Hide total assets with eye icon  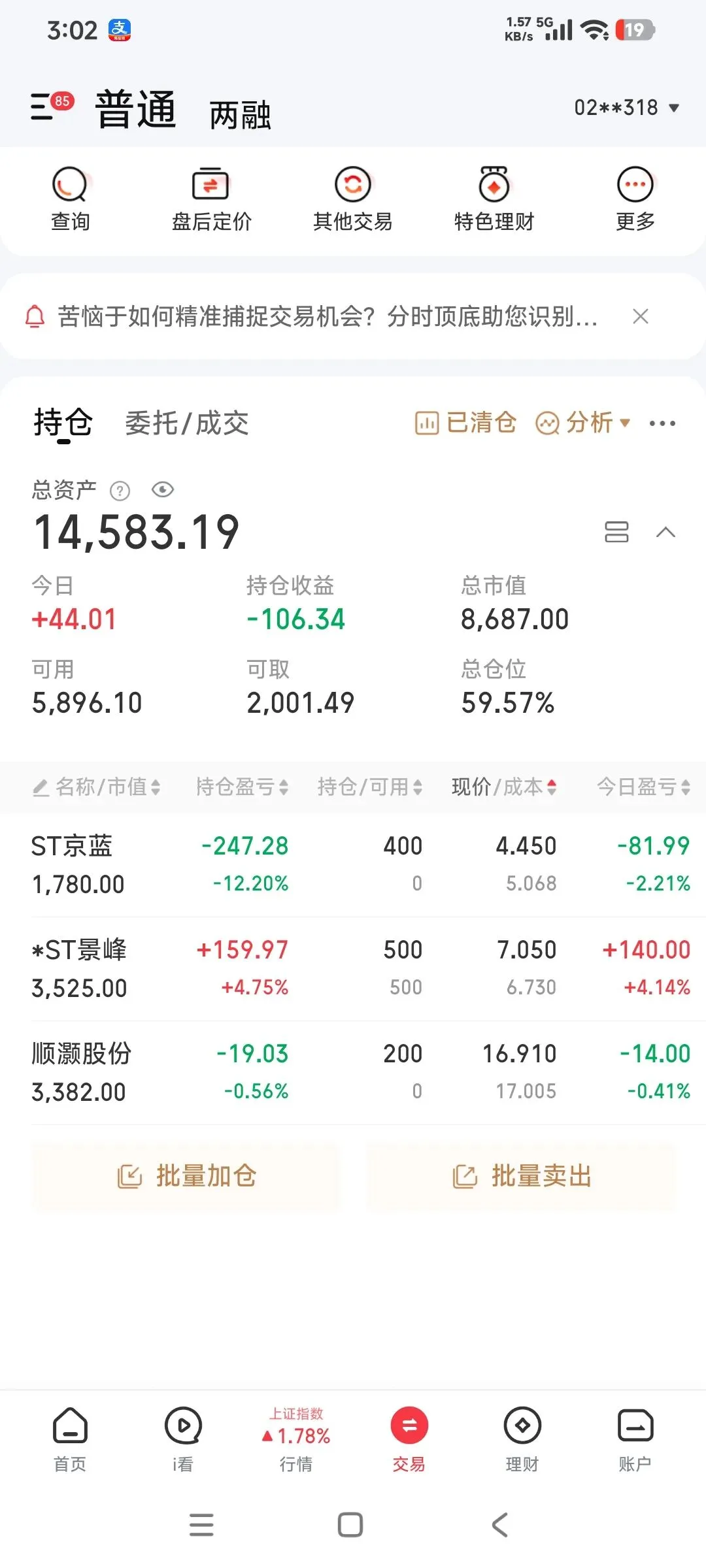[163, 489]
